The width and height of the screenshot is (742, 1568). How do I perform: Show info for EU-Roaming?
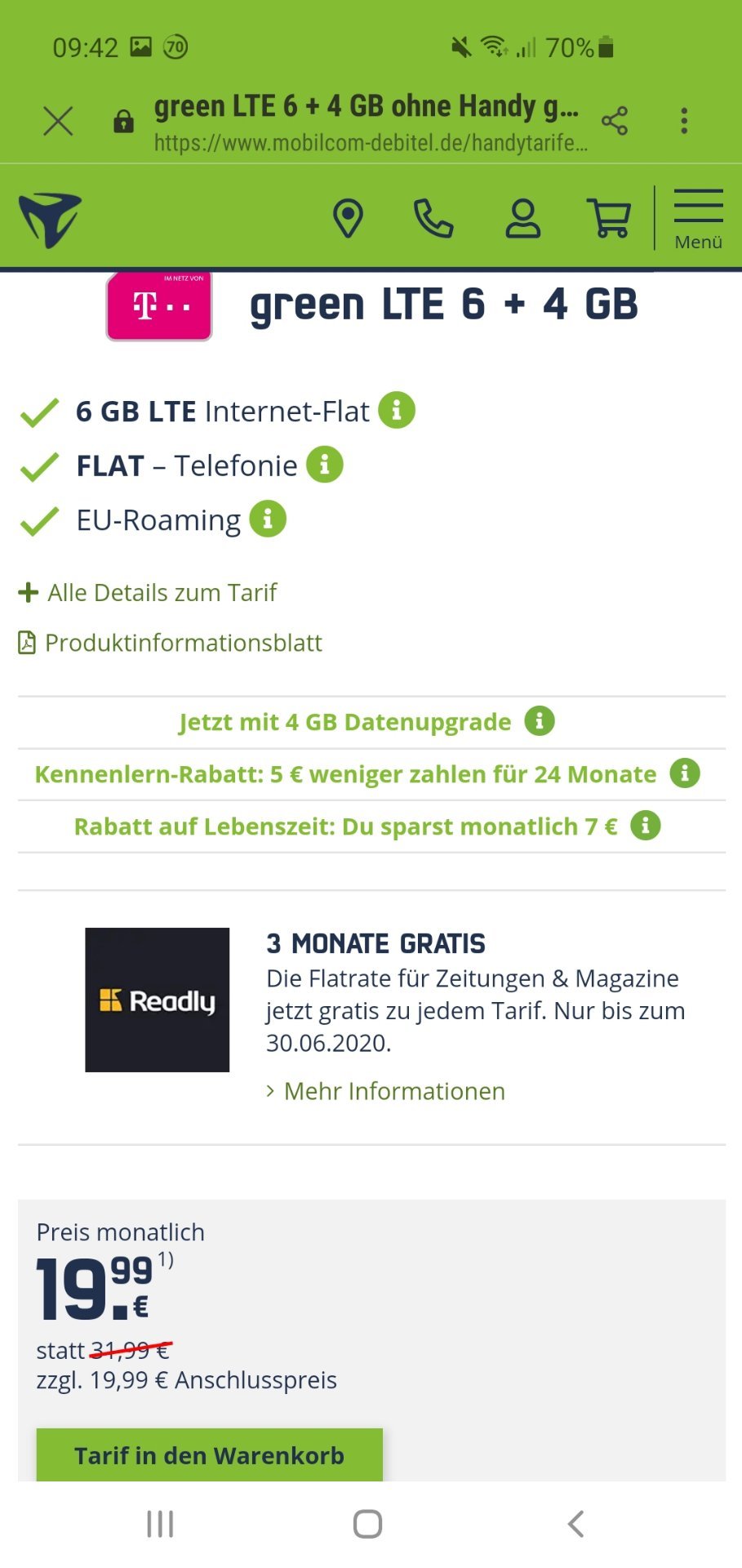pyautogui.click(x=268, y=519)
